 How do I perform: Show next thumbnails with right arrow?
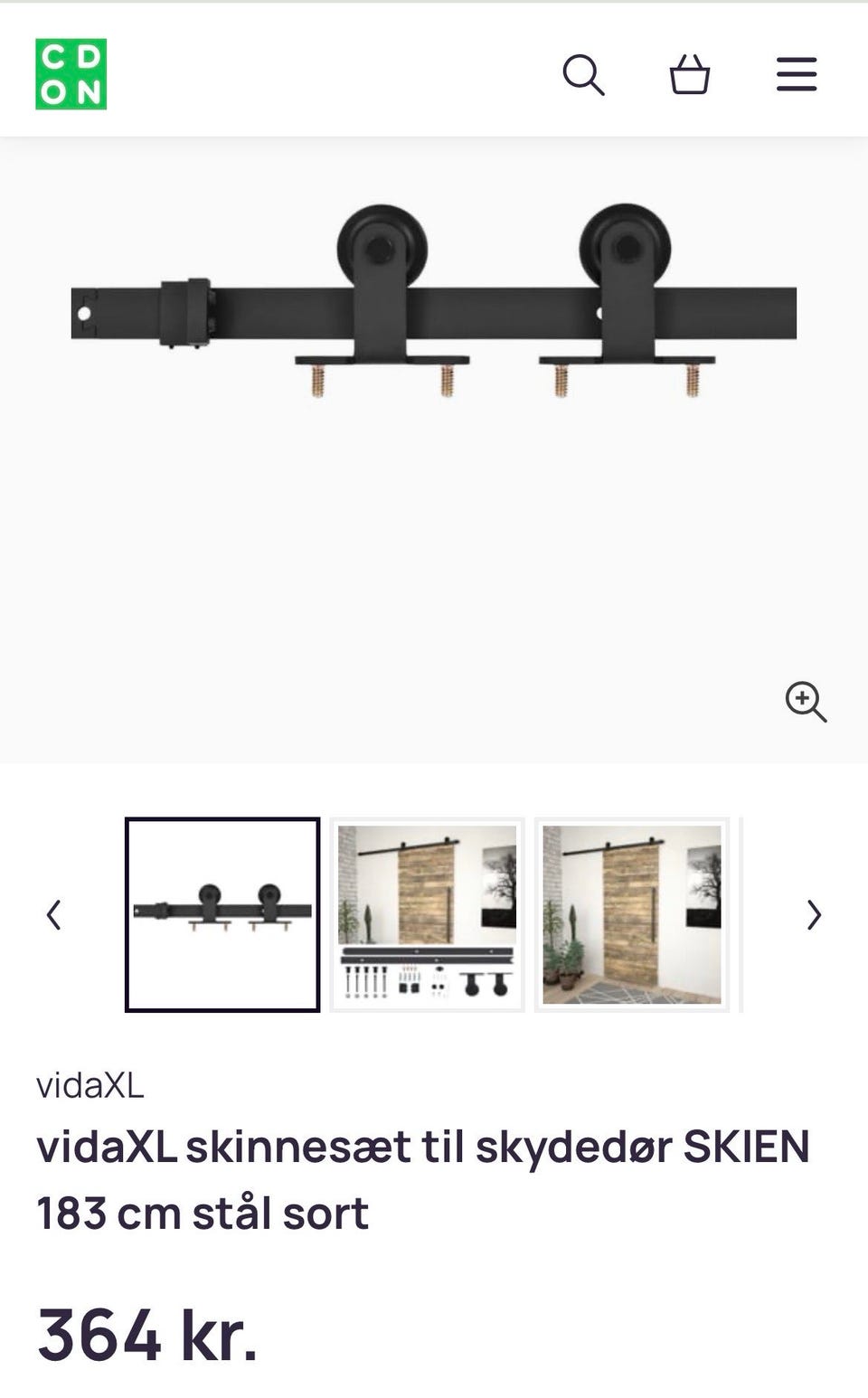coord(814,914)
